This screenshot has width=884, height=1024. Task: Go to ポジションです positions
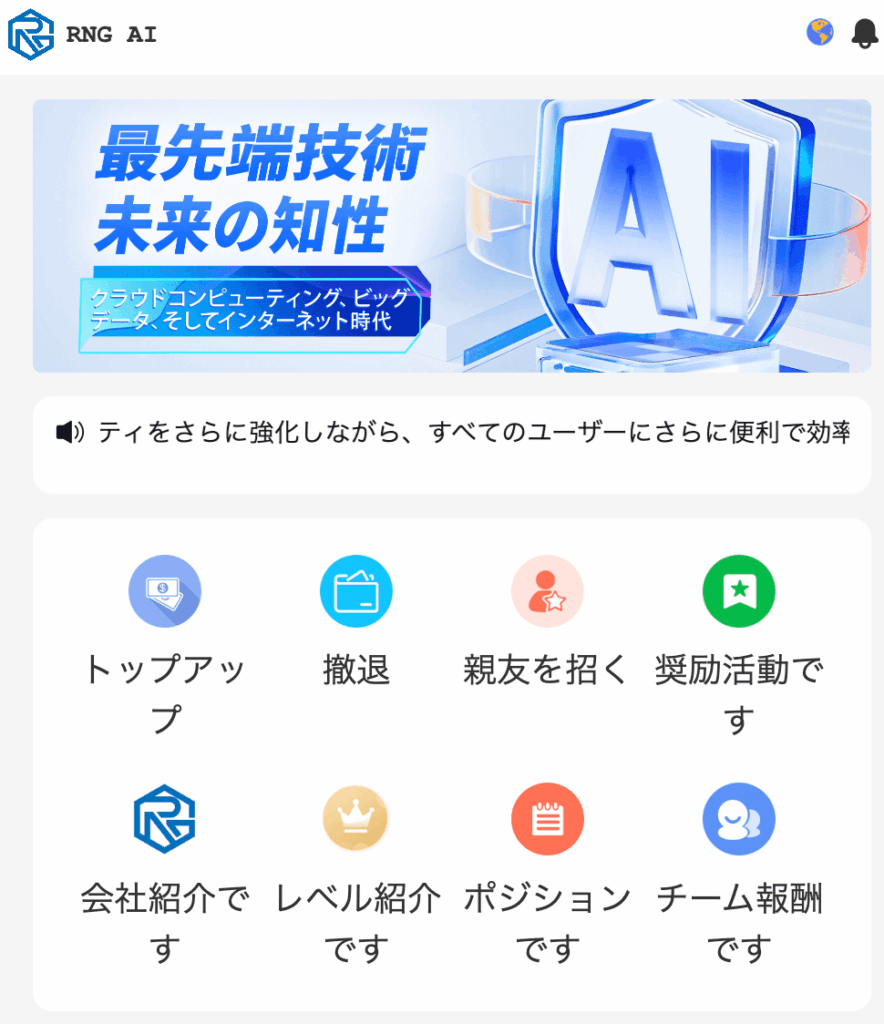point(547,819)
